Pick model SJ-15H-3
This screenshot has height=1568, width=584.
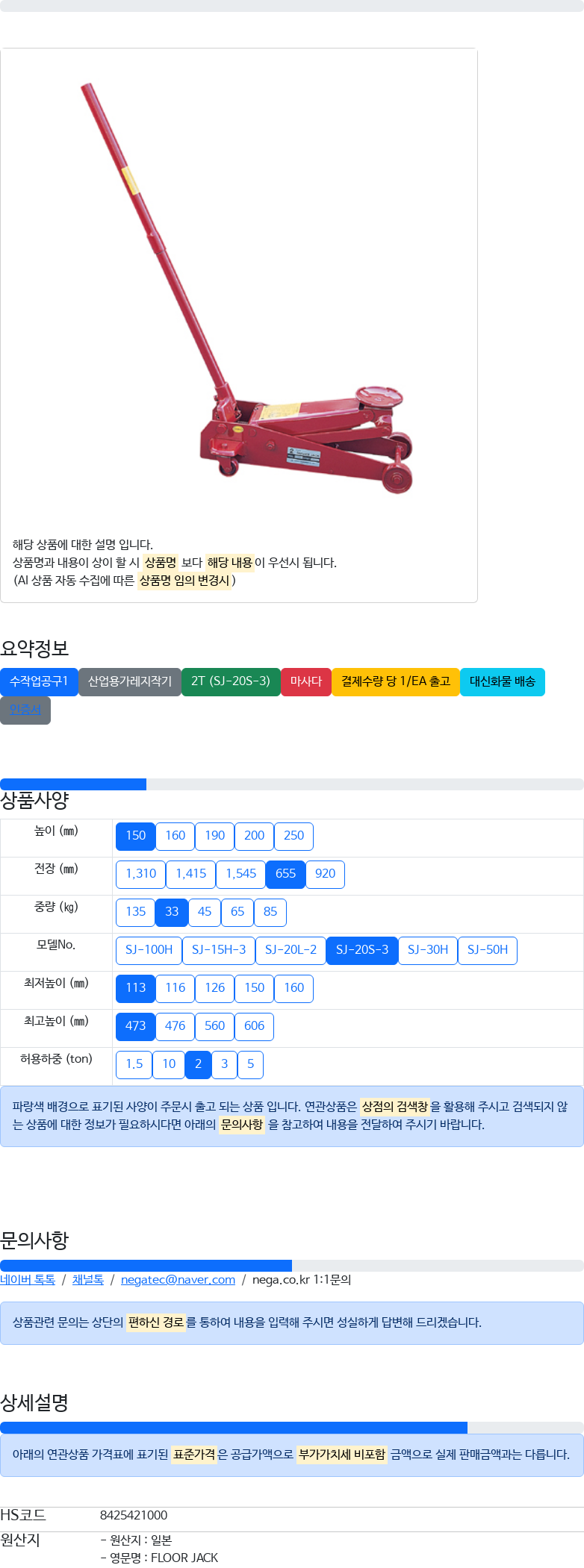[219, 949]
